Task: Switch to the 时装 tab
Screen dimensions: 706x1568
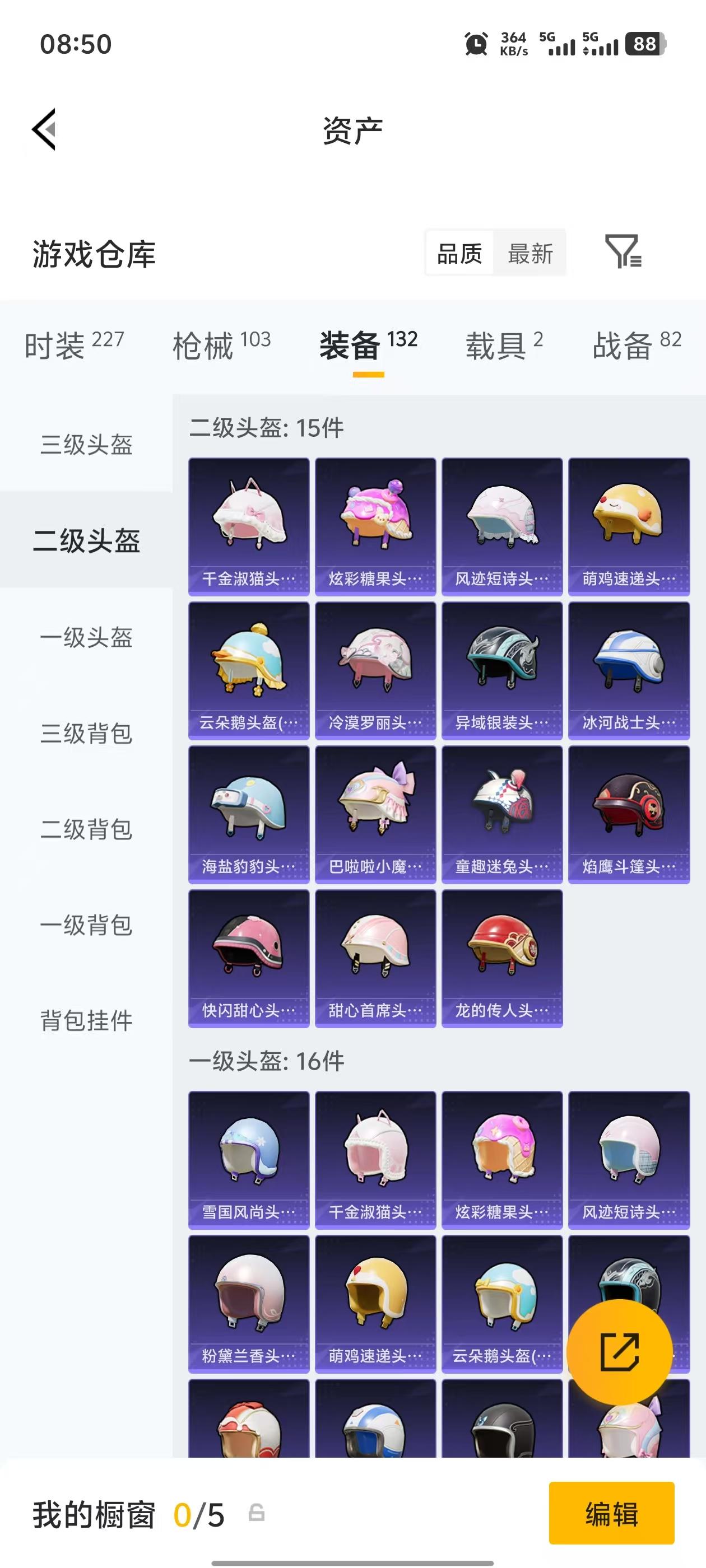Action: pos(74,344)
